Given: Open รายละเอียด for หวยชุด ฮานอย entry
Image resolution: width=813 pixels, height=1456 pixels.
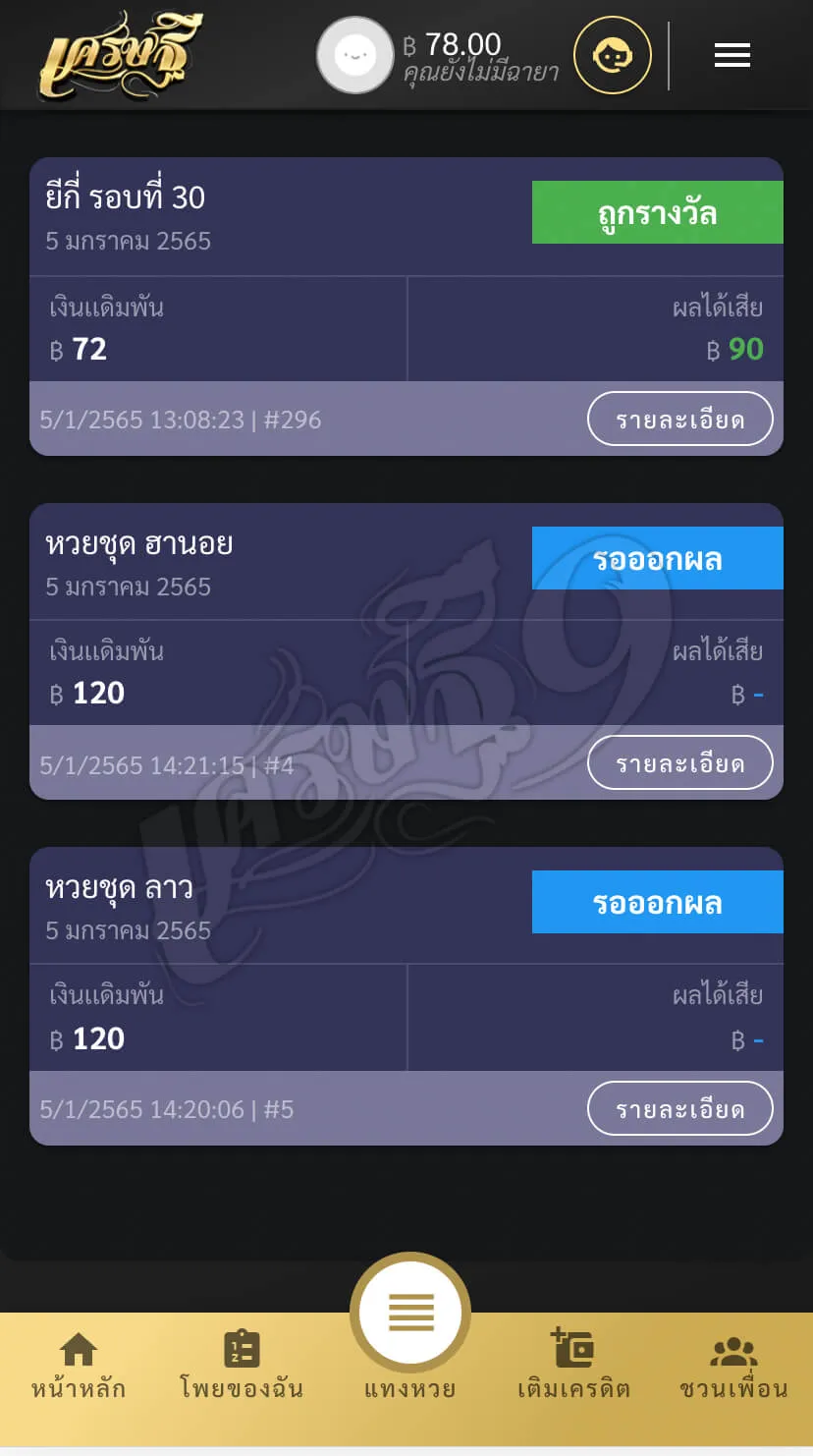Looking at the screenshot, I should (679, 762).
